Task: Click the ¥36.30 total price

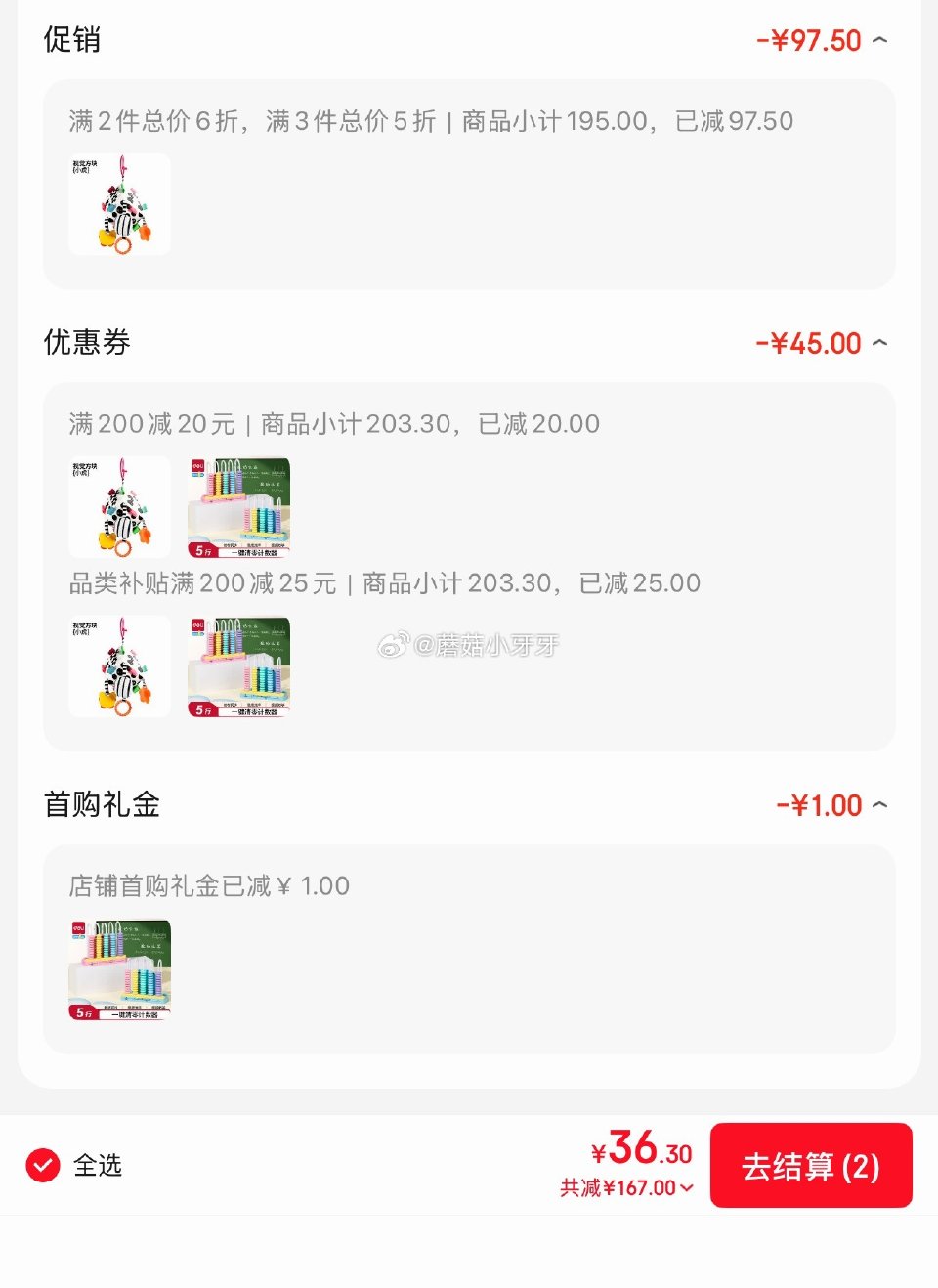Action: 640,1151
